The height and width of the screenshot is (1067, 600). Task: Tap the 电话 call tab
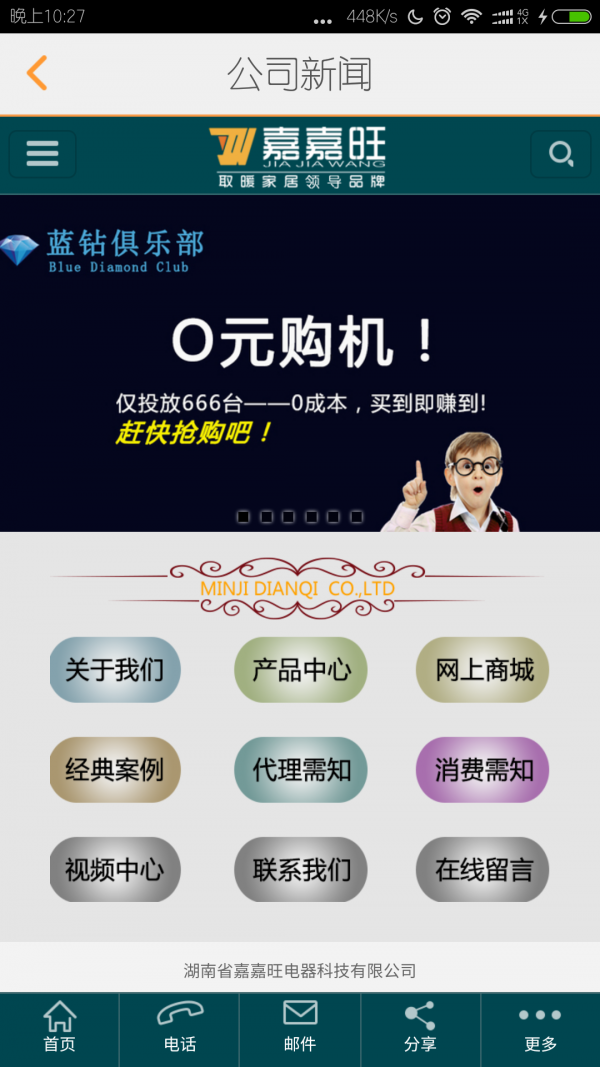tap(180, 1028)
